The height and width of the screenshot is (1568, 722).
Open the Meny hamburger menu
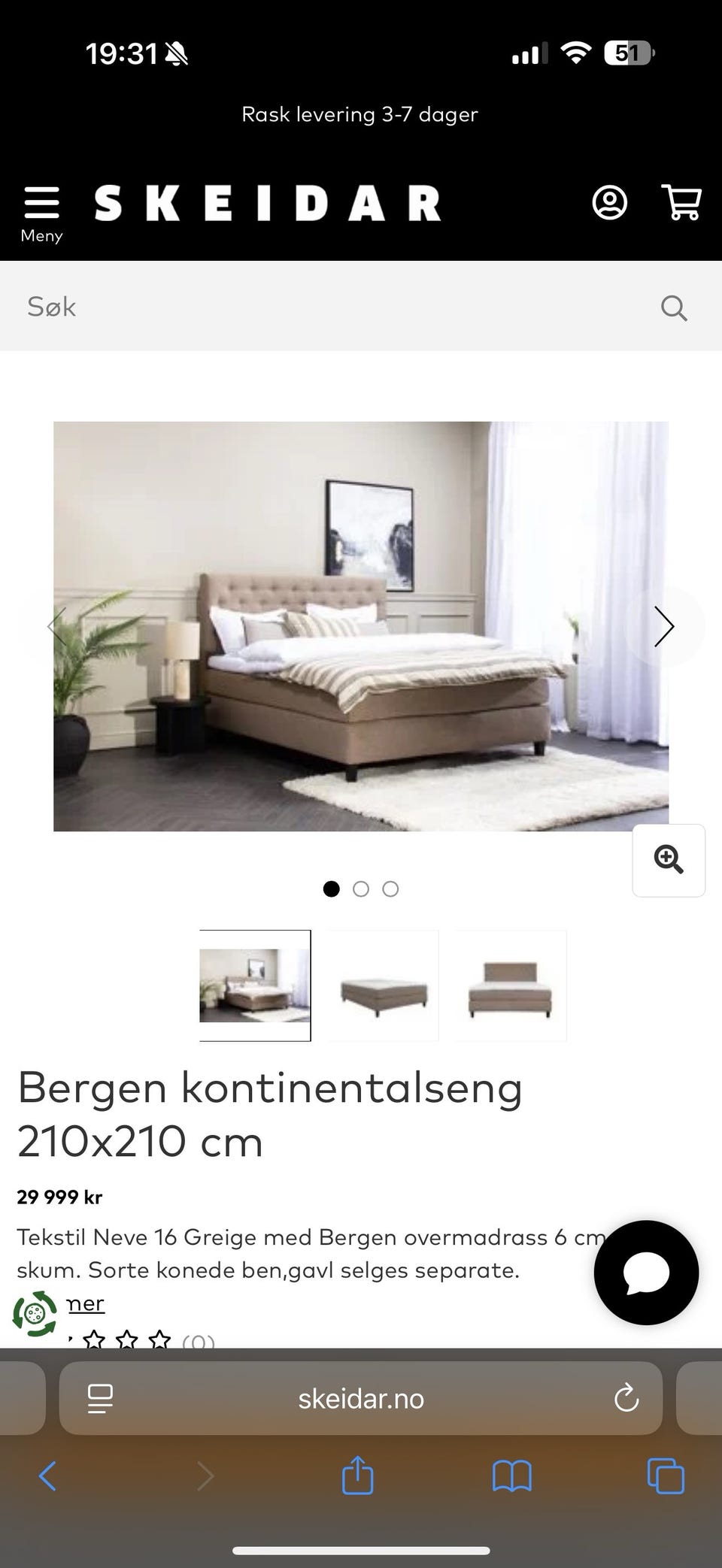(x=41, y=204)
